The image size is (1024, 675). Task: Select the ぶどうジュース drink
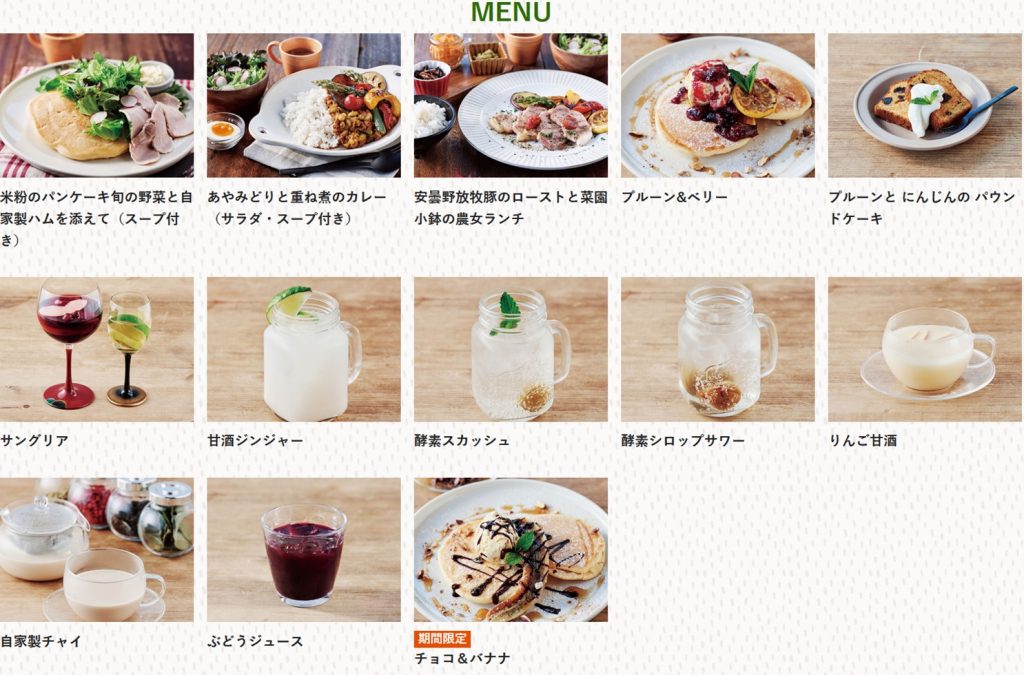tap(303, 549)
